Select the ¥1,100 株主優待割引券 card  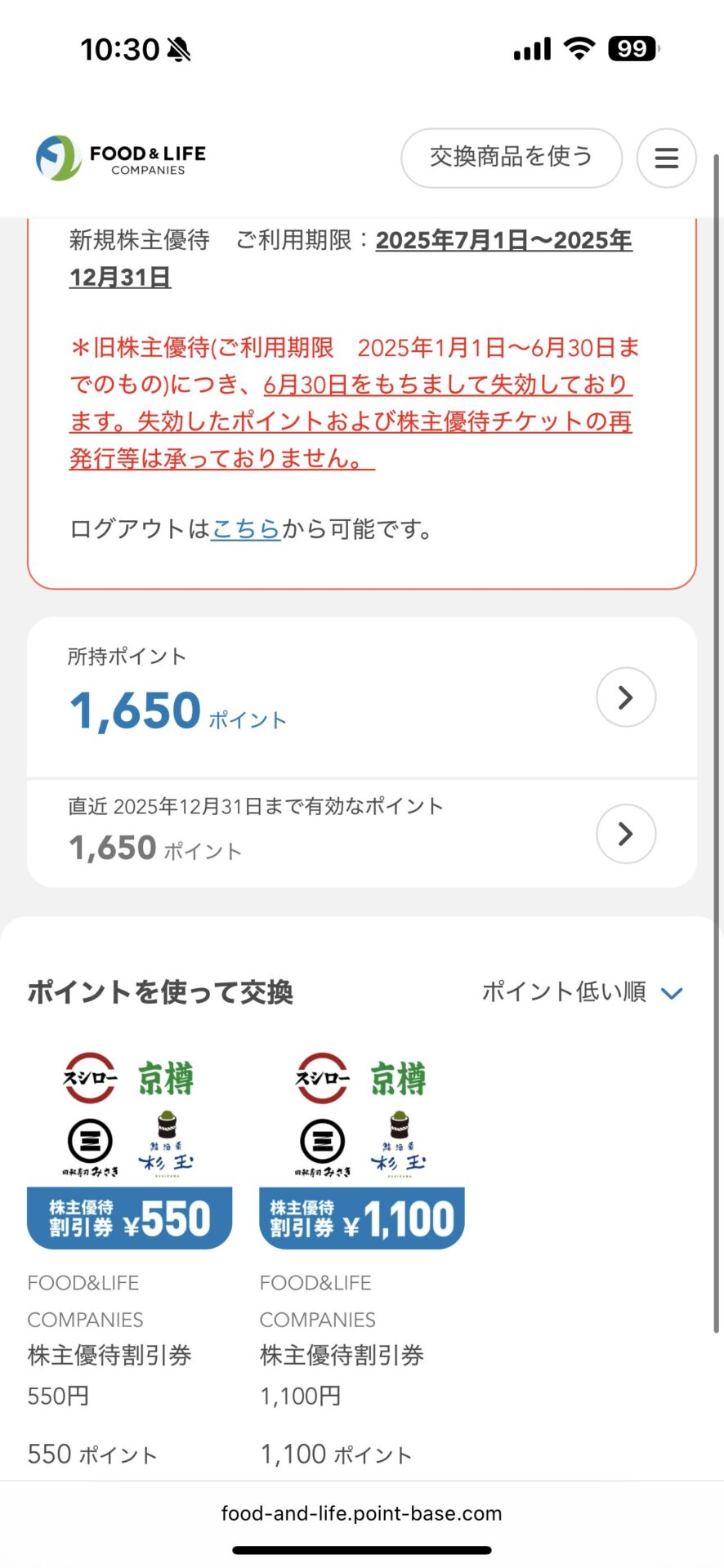click(x=362, y=1258)
